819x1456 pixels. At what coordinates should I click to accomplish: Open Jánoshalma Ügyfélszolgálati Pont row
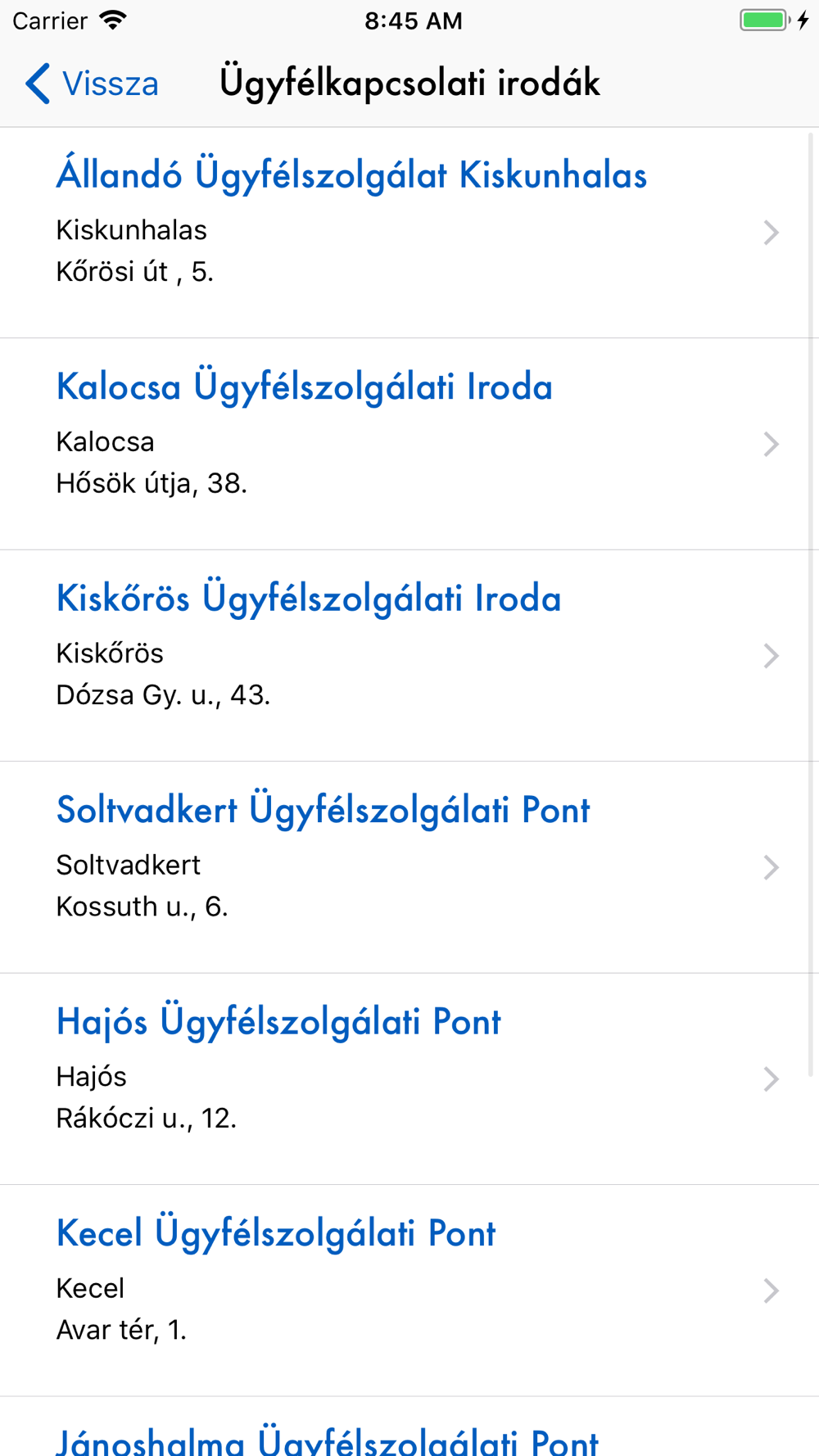click(x=409, y=1427)
